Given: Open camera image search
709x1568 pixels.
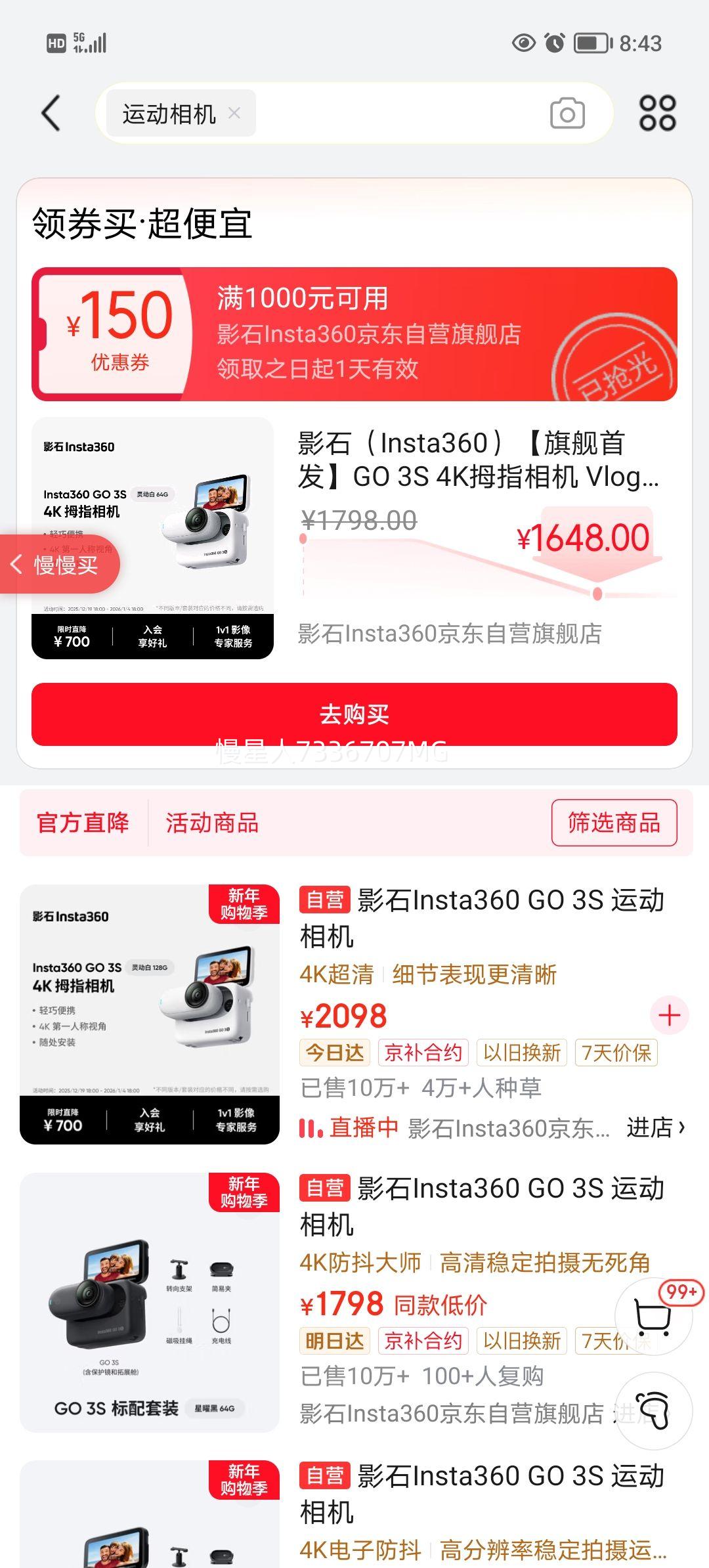Looking at the screenshot, I should tap(566, 113).
